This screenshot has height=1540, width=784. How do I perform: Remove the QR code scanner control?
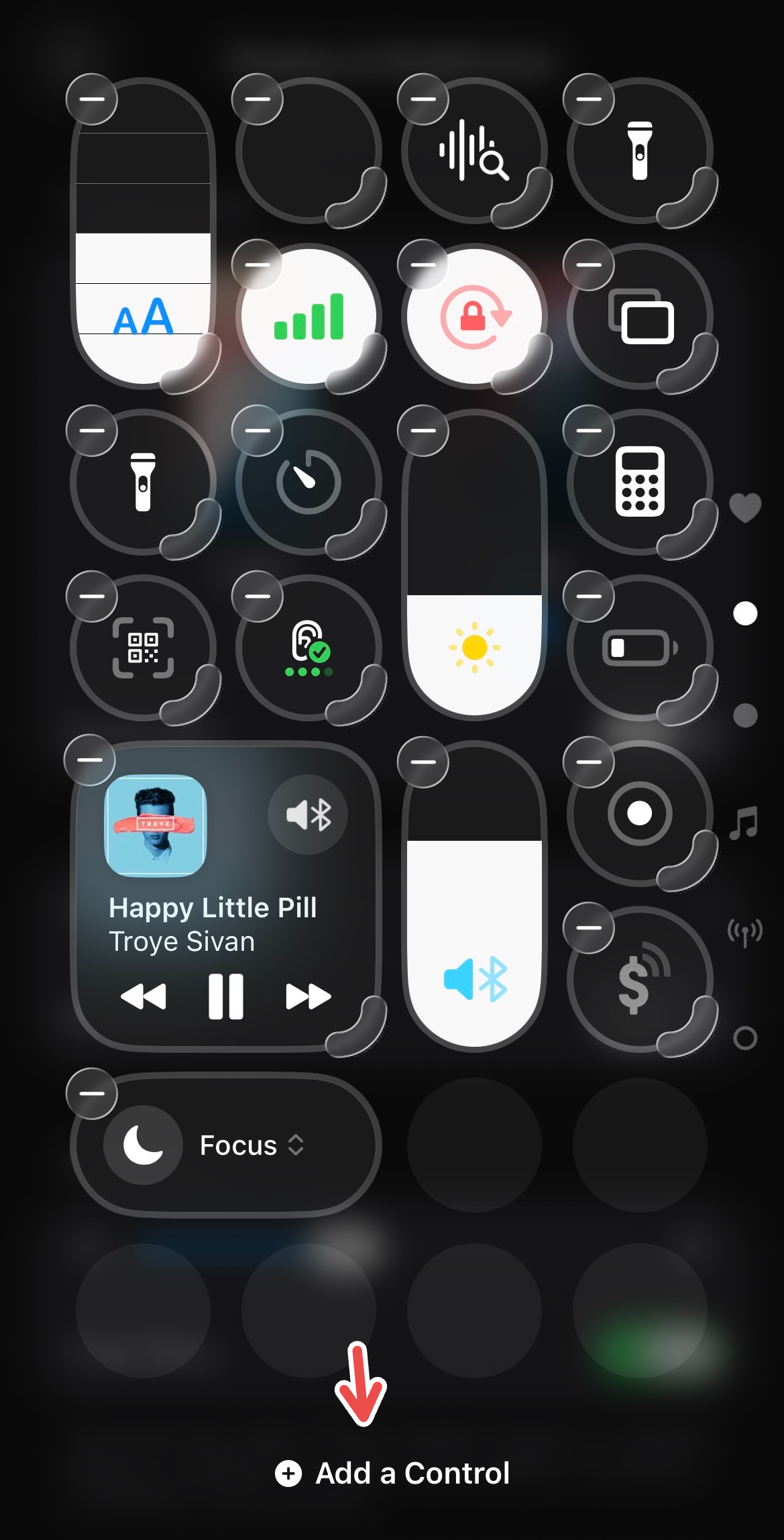click(92, 597)
